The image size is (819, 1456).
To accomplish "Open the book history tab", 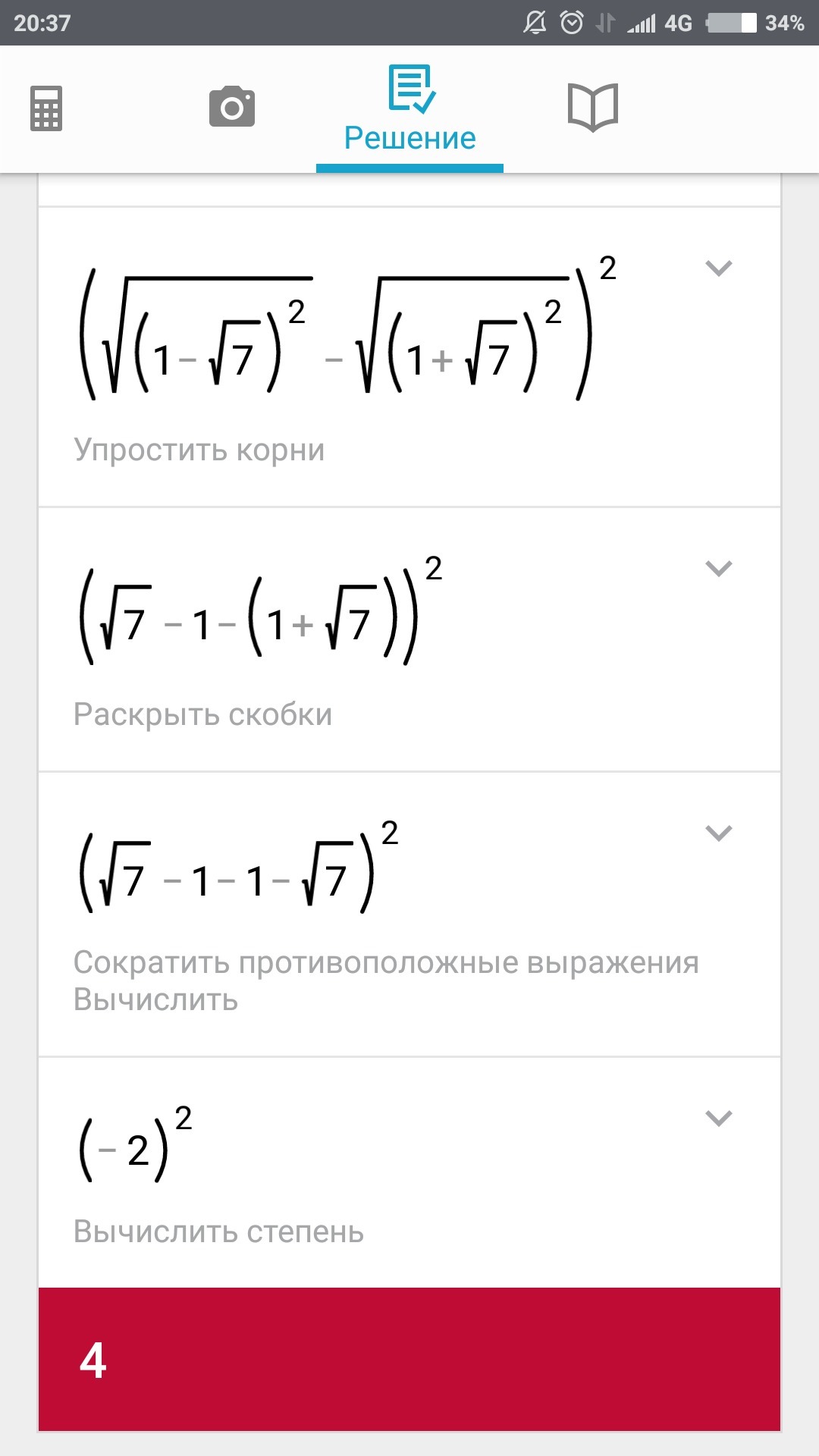I will (x=593, y=108).
